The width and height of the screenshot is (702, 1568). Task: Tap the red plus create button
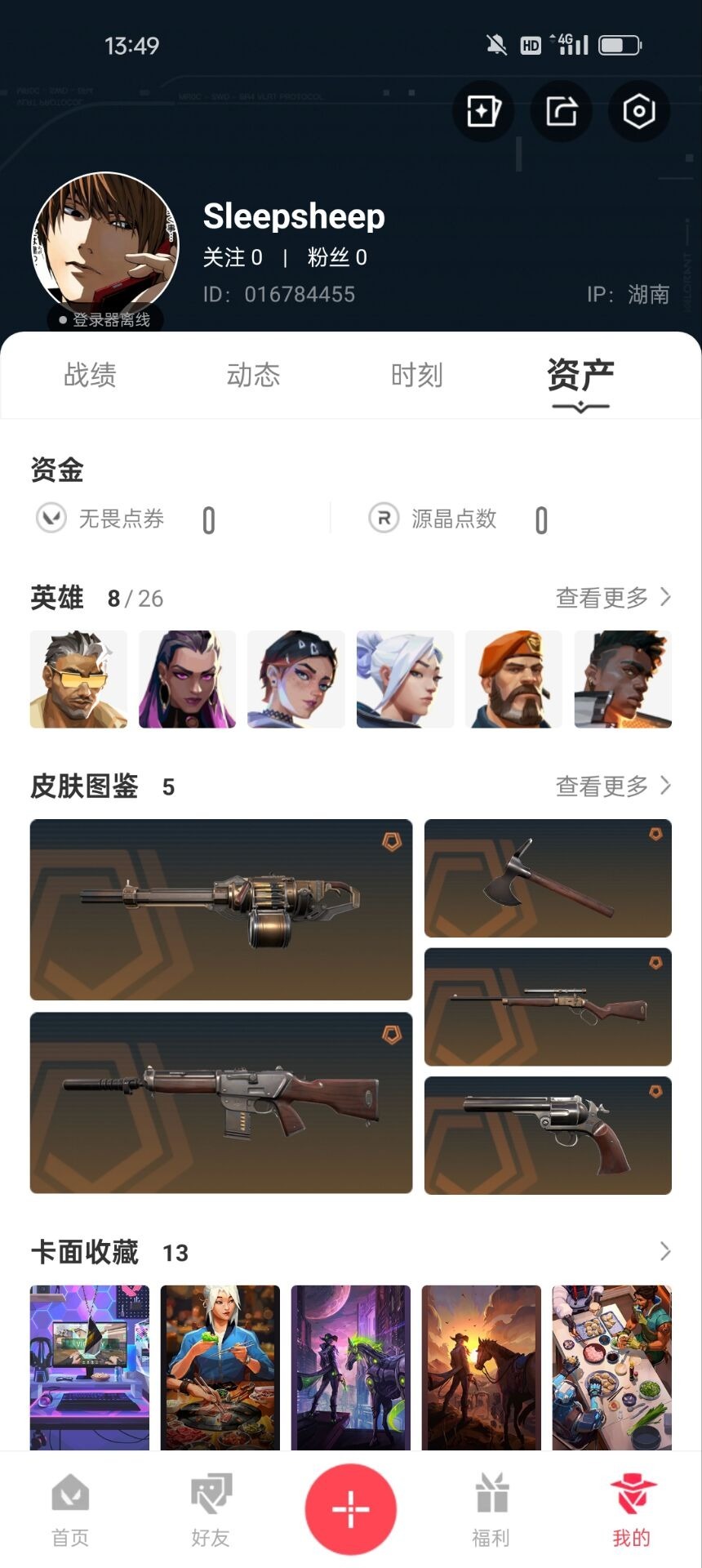pyautogui.click(x=351, y=1509)
